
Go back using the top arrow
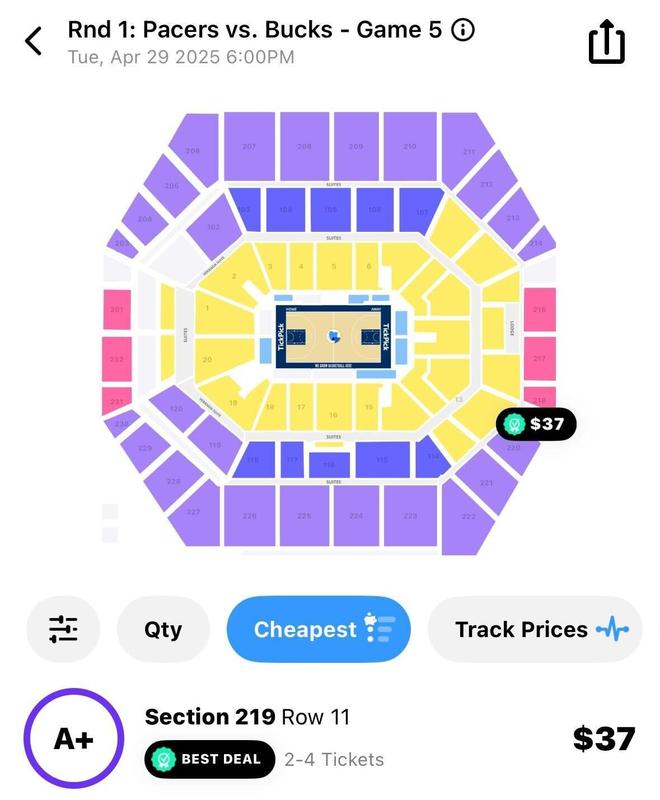[34, 42]
